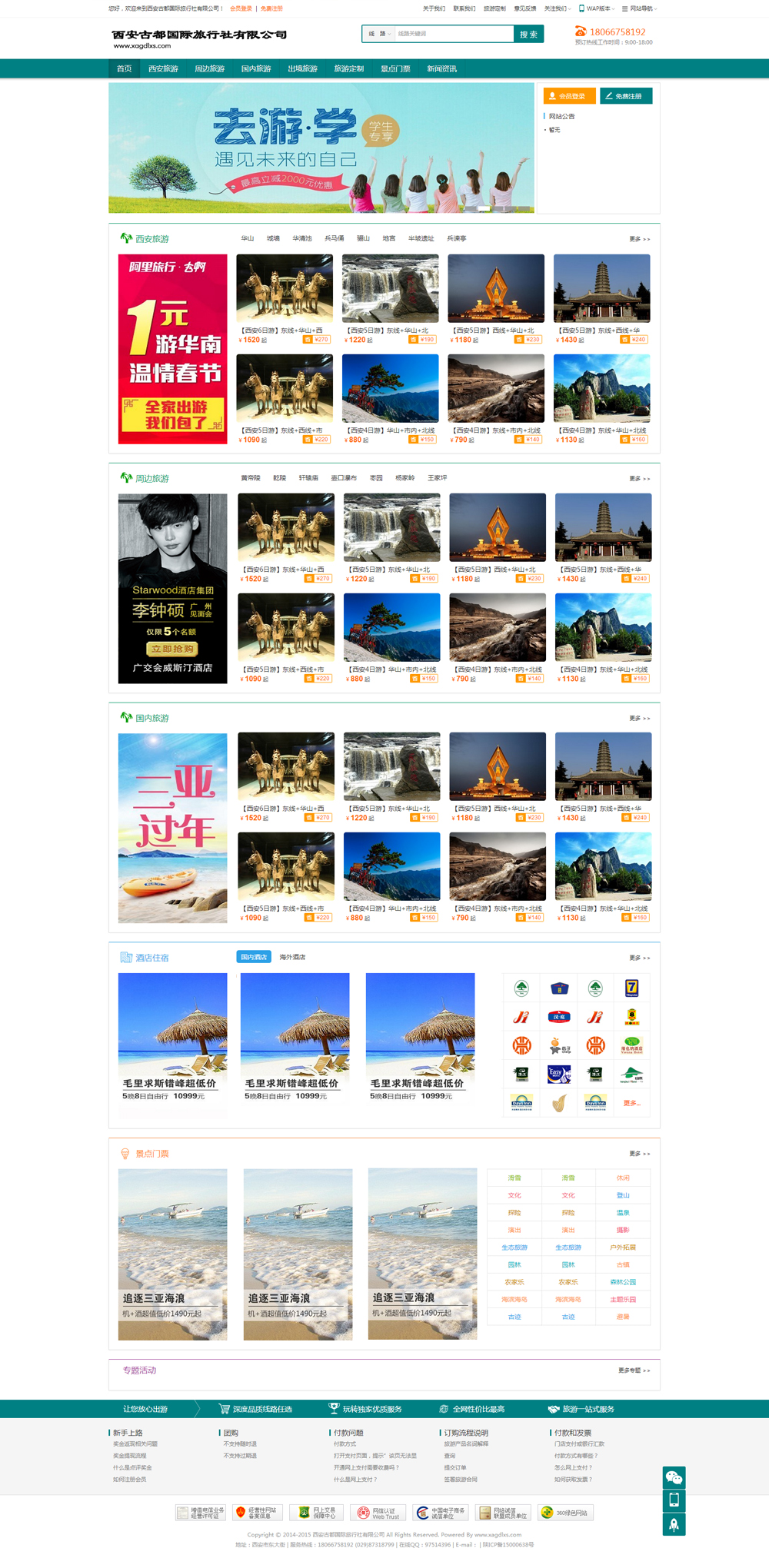The width and height of the screenshot is (769, 1568).
Task: Tap the orange 会员登录 button
Action: 569,96
